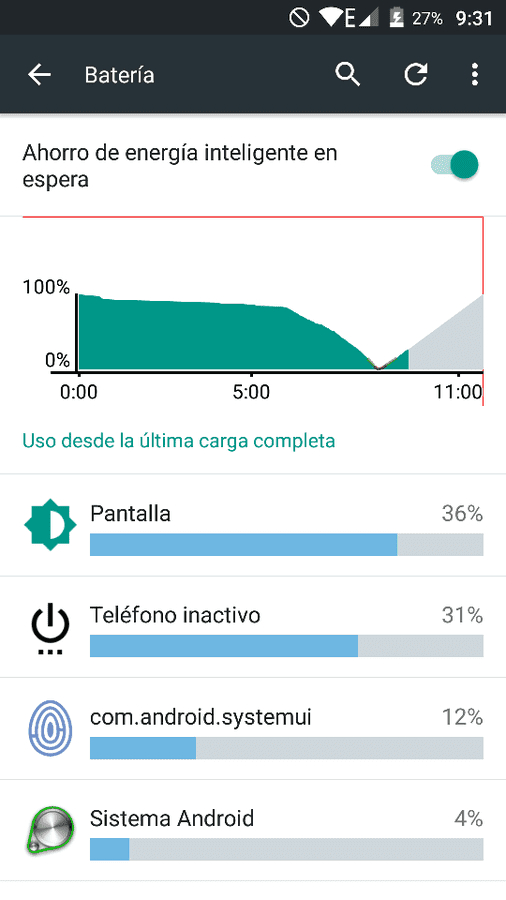Open search in battery settings
Image resolution: width=506 pixels, height=900 pixels.
tap(348, 75)
